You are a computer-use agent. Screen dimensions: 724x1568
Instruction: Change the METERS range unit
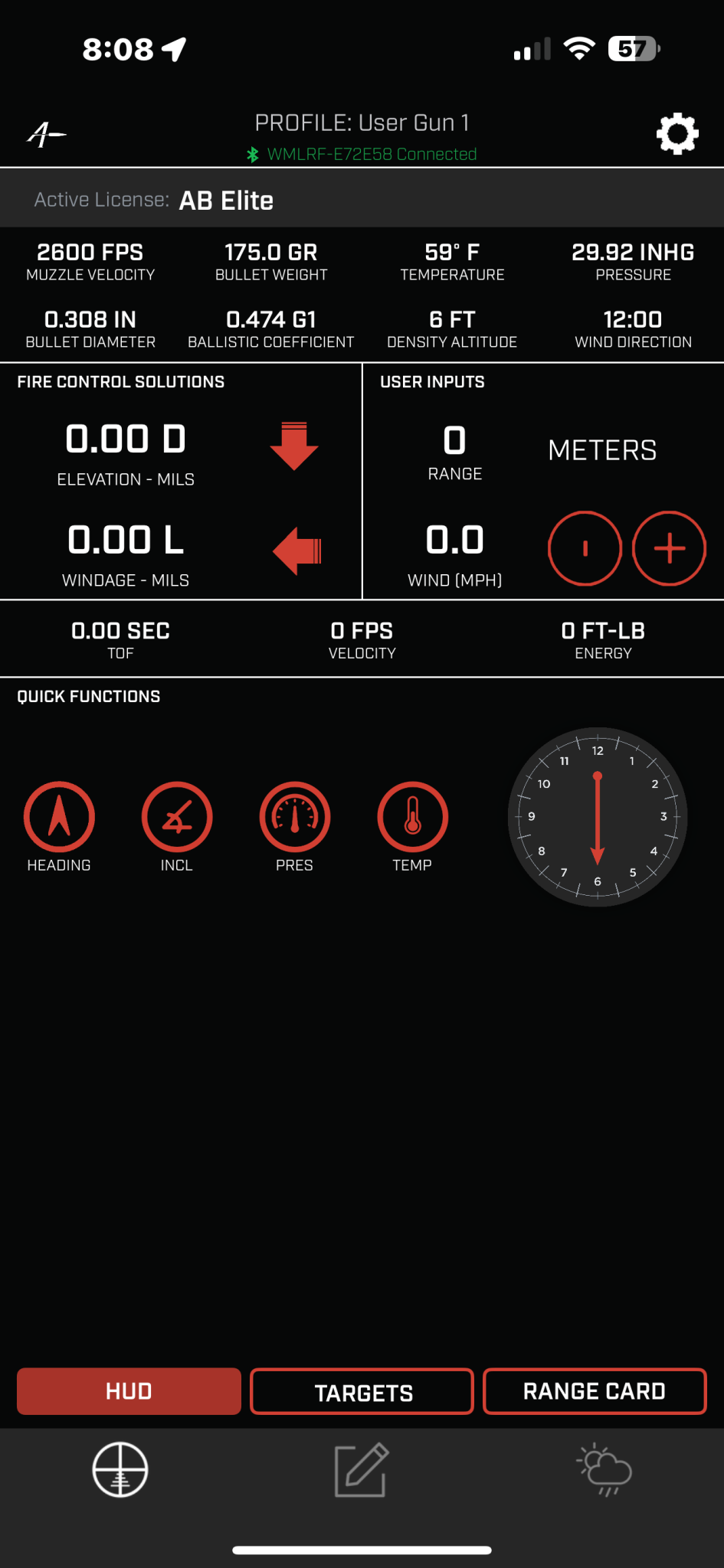tap(602, 450)
